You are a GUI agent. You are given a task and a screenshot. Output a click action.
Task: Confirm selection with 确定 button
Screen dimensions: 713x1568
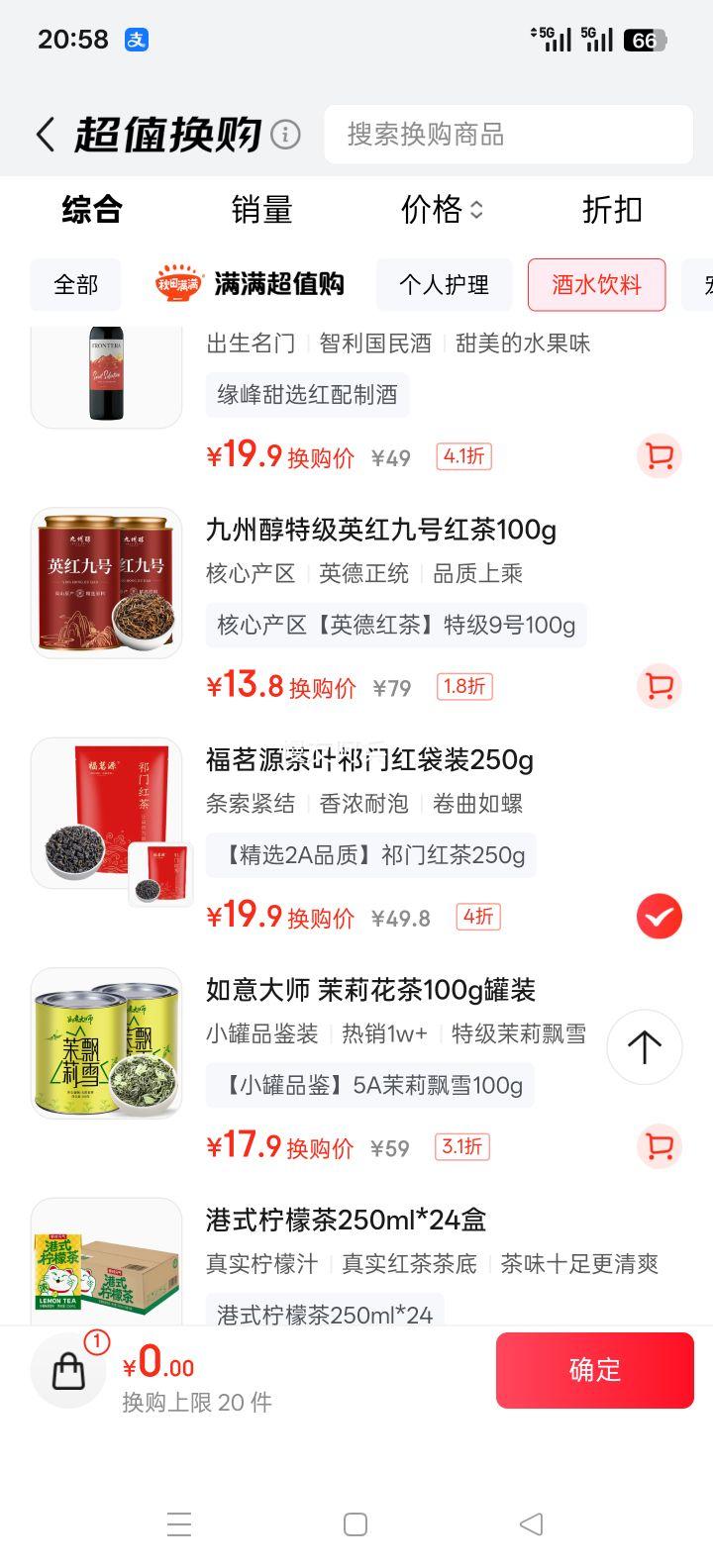pyautogui.click(x=594, y=1370)
